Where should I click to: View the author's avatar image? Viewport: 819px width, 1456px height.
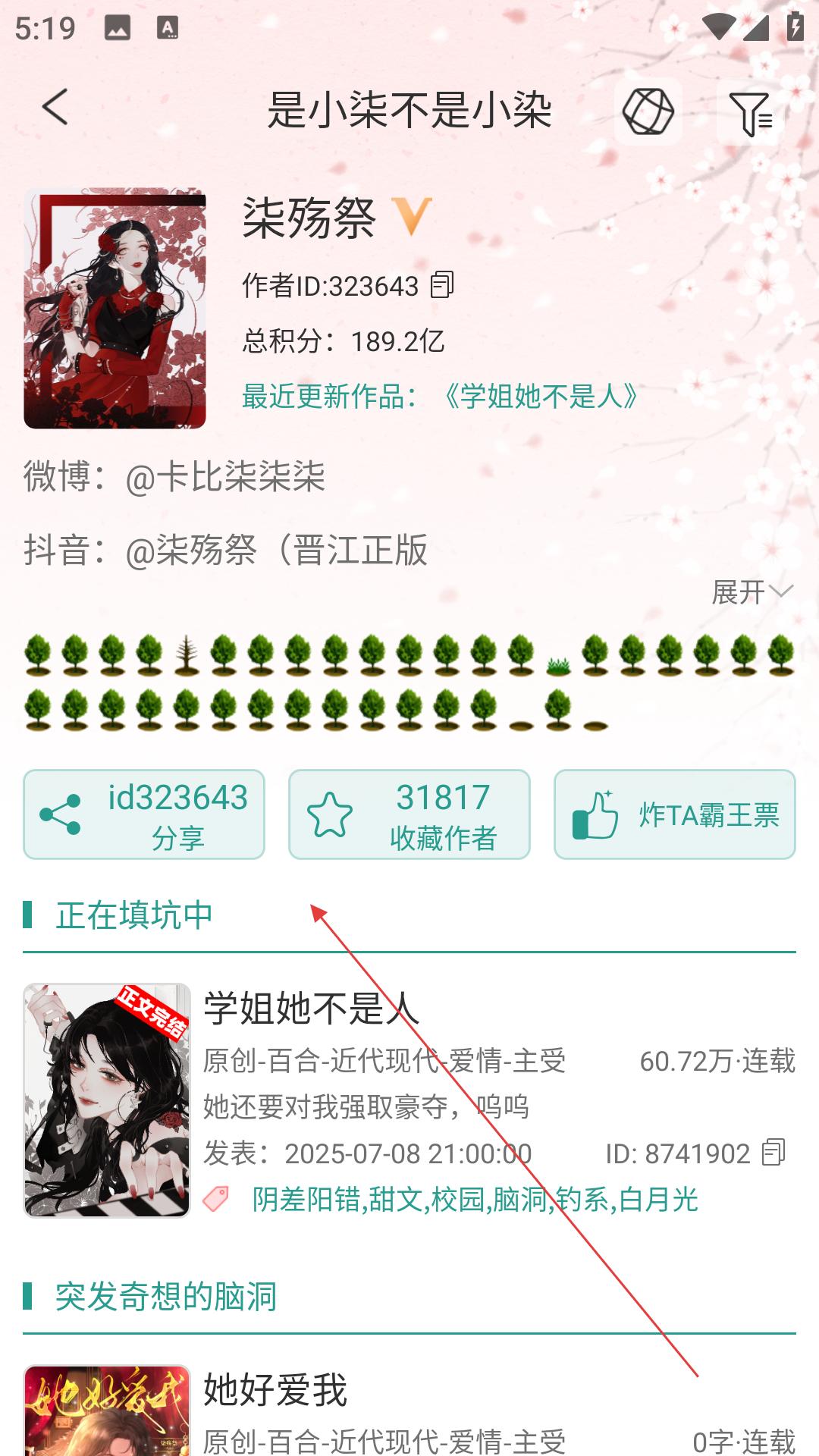click(115, 309)
